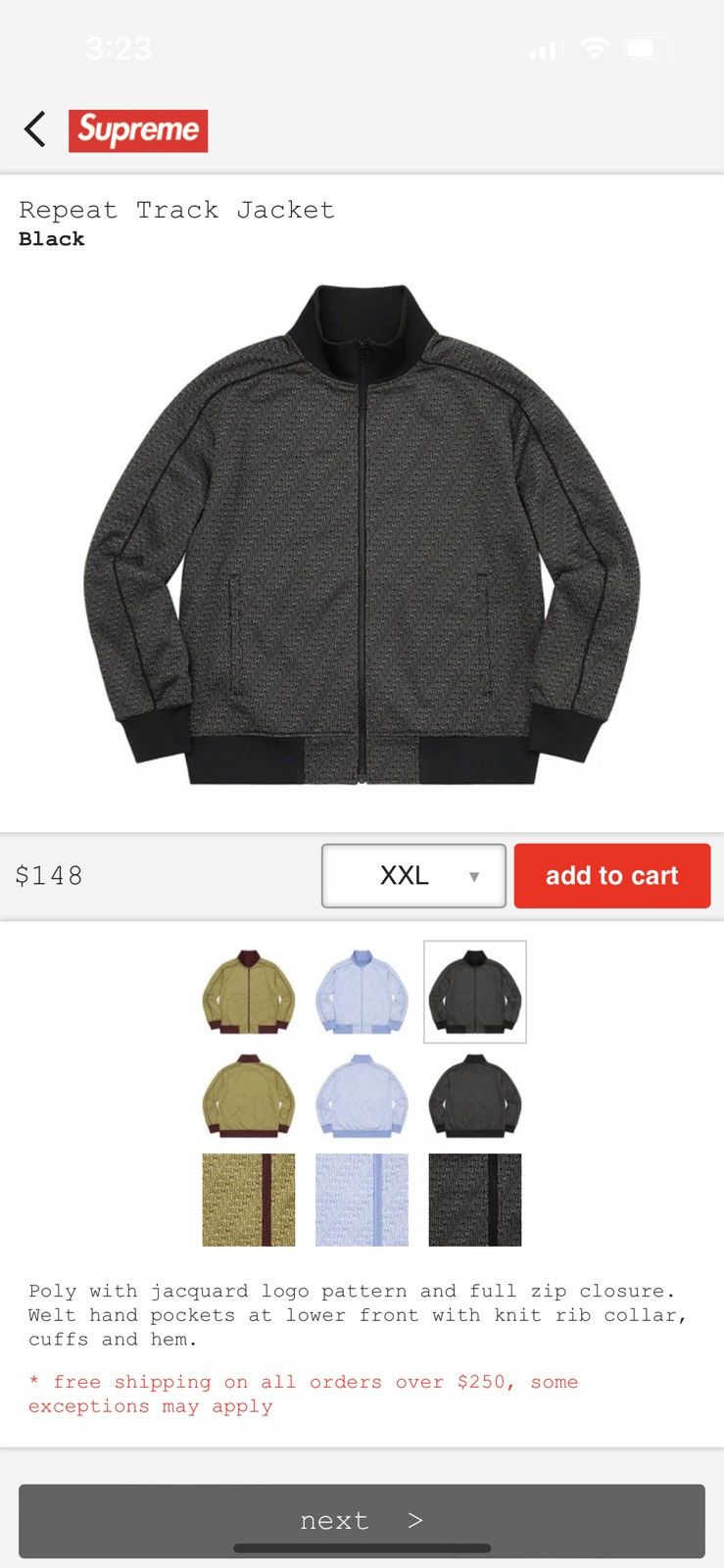
Task: Open the XXL size dropdown
Action: click(413, 875)
